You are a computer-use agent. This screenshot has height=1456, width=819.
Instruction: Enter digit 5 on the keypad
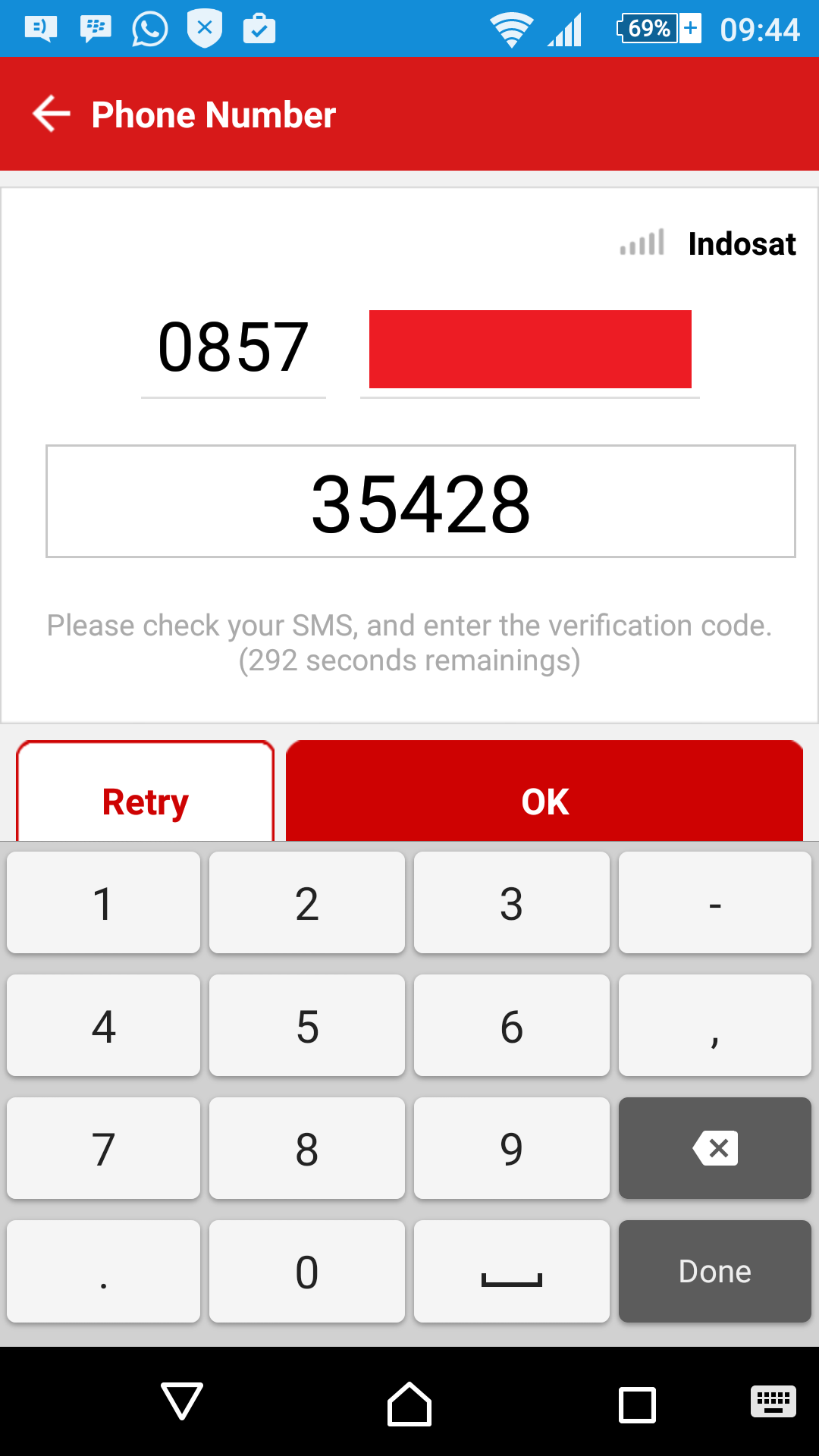(307, 1025)
